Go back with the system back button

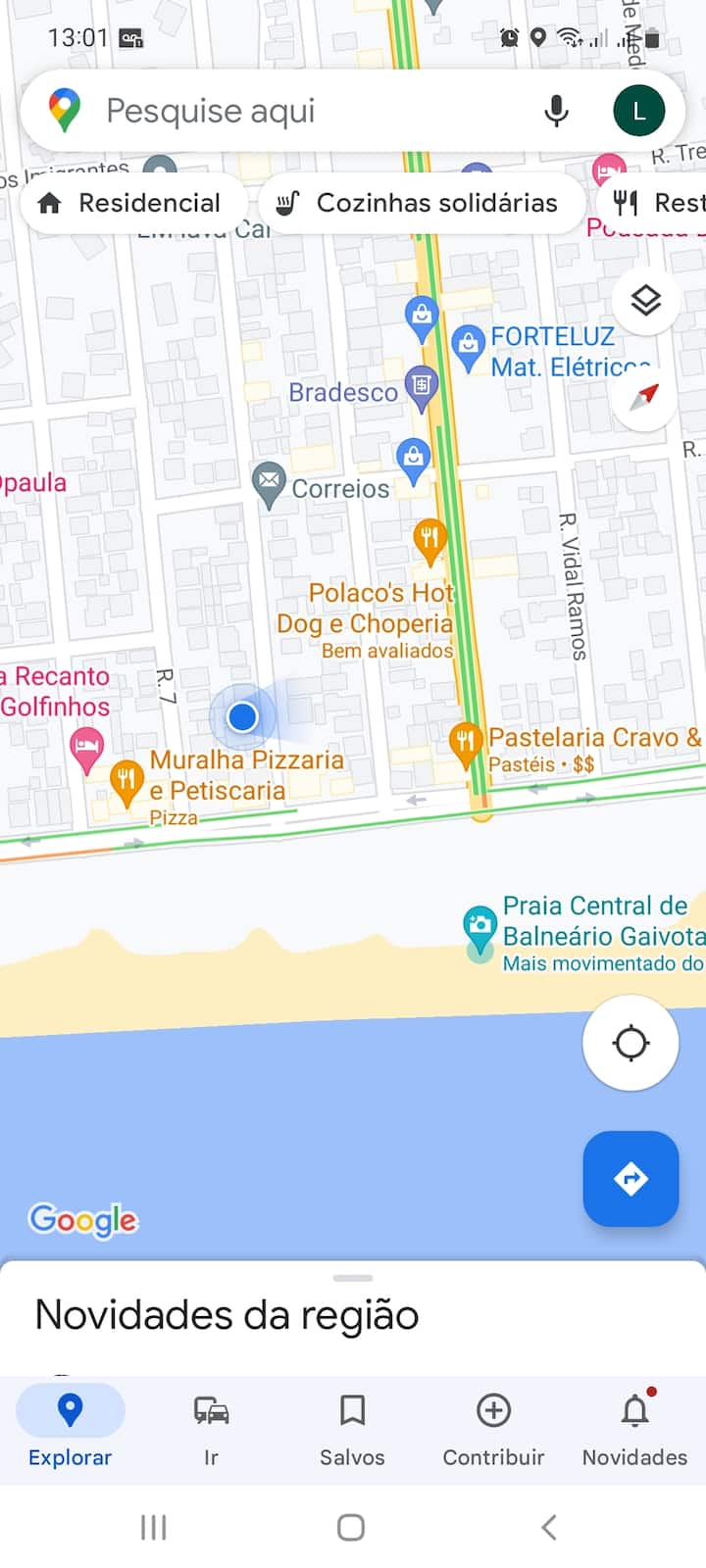tap(549, 1527)
